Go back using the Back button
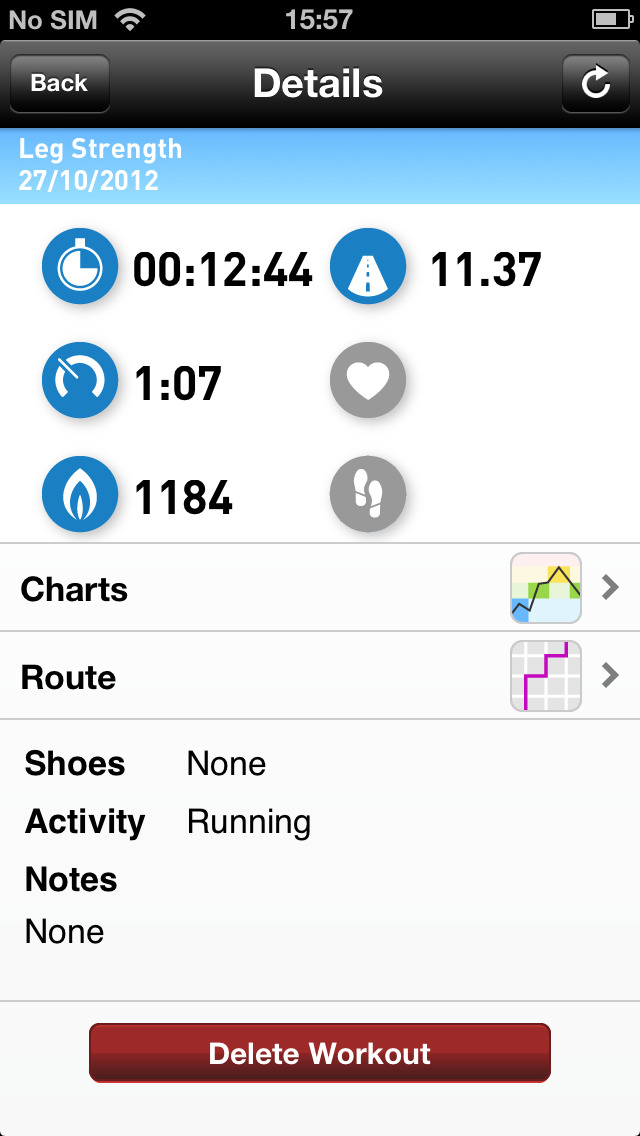This screenshot has width=640, height=1136. pyautogui.click(x=59, y=83)
